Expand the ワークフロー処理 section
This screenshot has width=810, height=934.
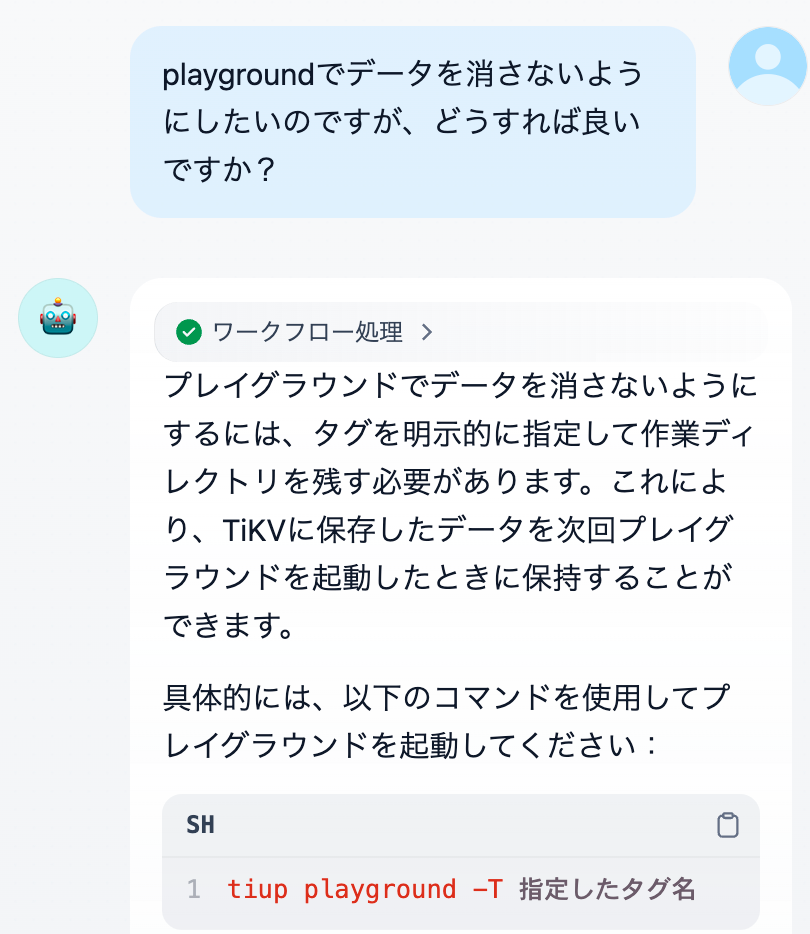(305, 332)
